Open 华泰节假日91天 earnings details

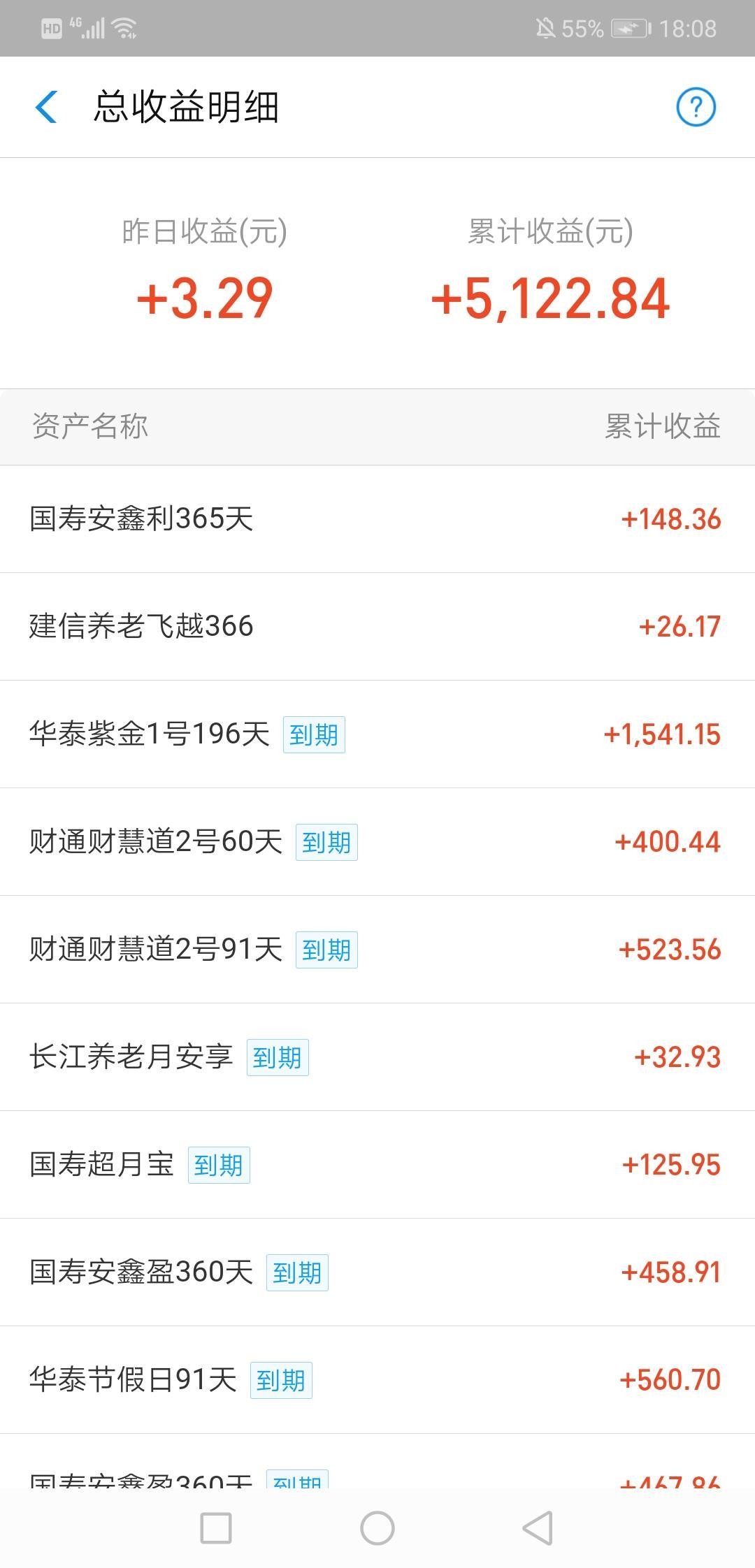pos(377,1379)
